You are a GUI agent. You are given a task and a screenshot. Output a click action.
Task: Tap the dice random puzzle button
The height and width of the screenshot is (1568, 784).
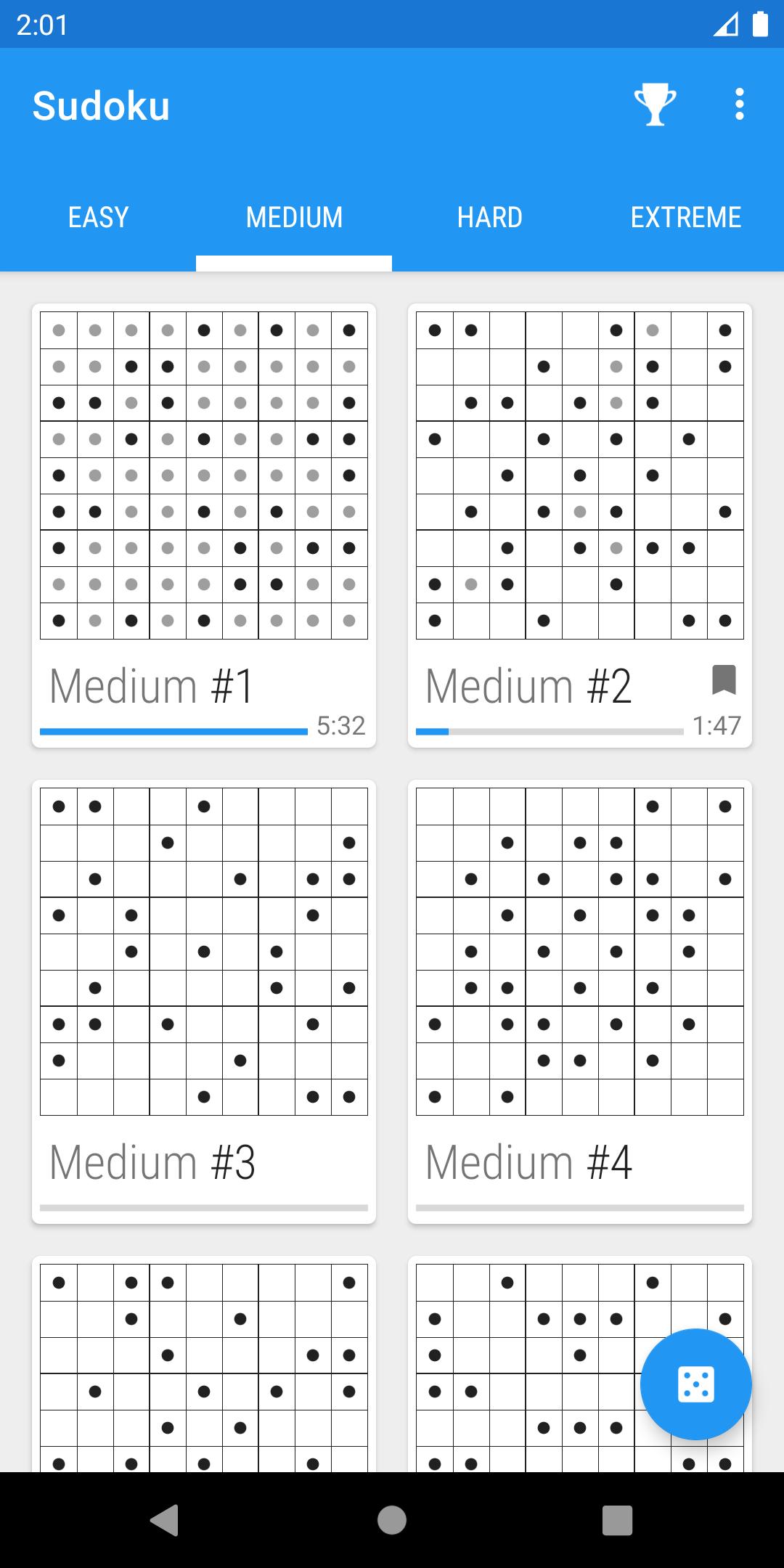point(695,1384)
